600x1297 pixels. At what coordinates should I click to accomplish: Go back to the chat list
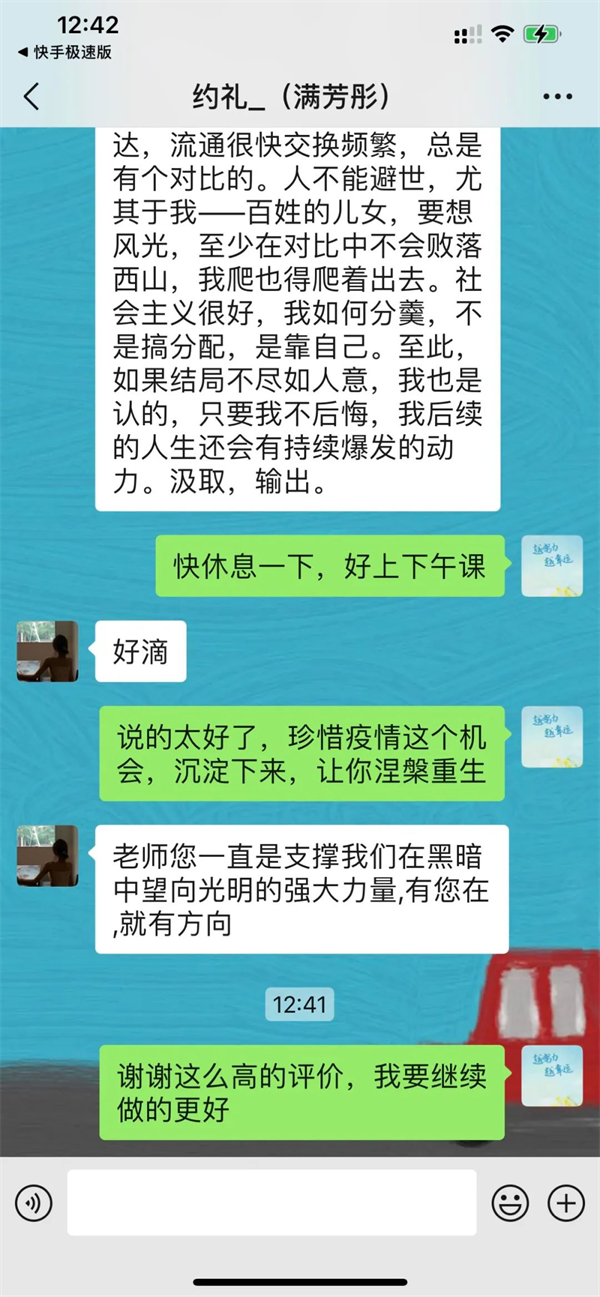click(32, 97)
